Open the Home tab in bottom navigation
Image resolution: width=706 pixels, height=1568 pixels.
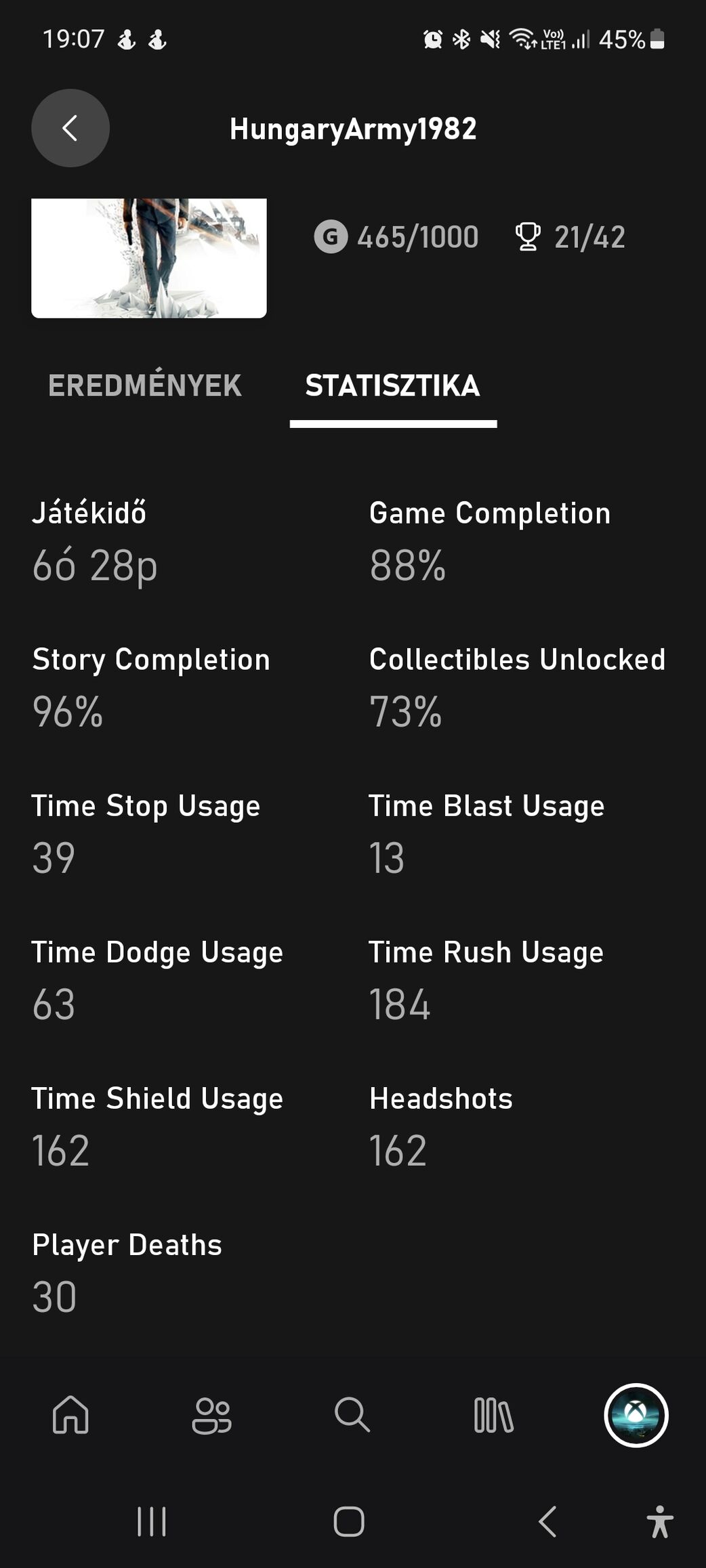70,1415
